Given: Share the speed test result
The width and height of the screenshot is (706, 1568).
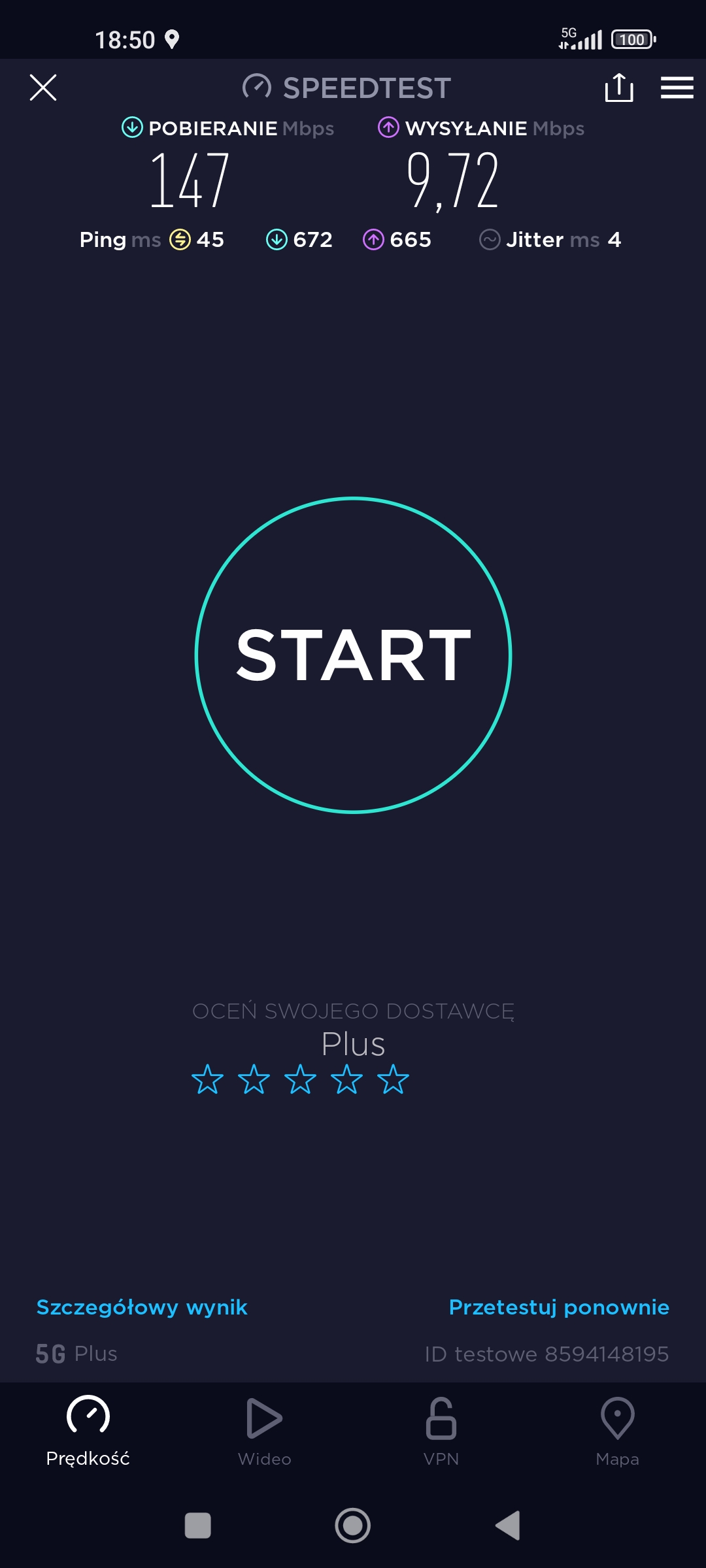Looking at the screenshot, I should [618, 88].
